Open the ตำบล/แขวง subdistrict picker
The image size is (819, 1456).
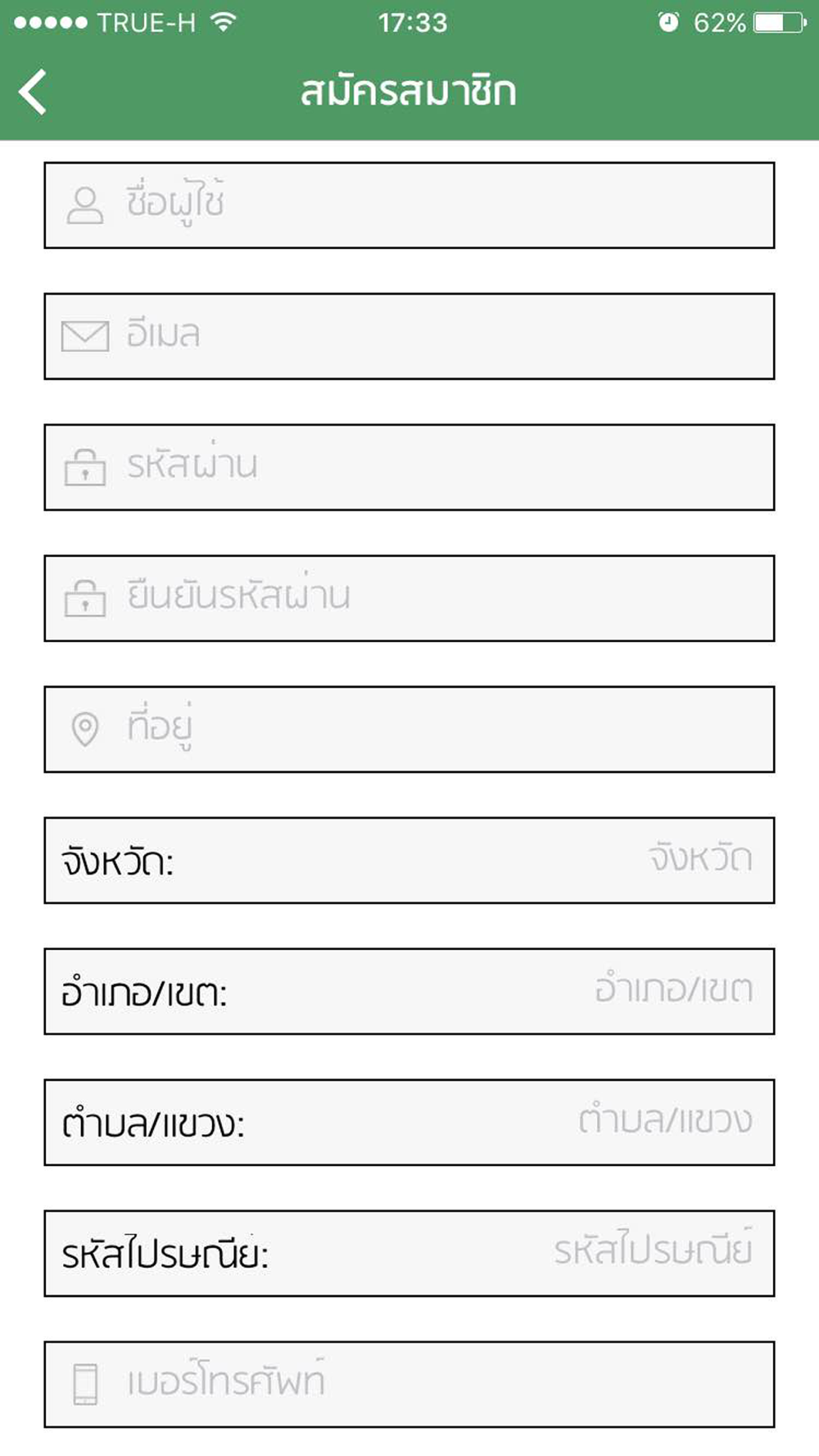(x=409, y=1123)
